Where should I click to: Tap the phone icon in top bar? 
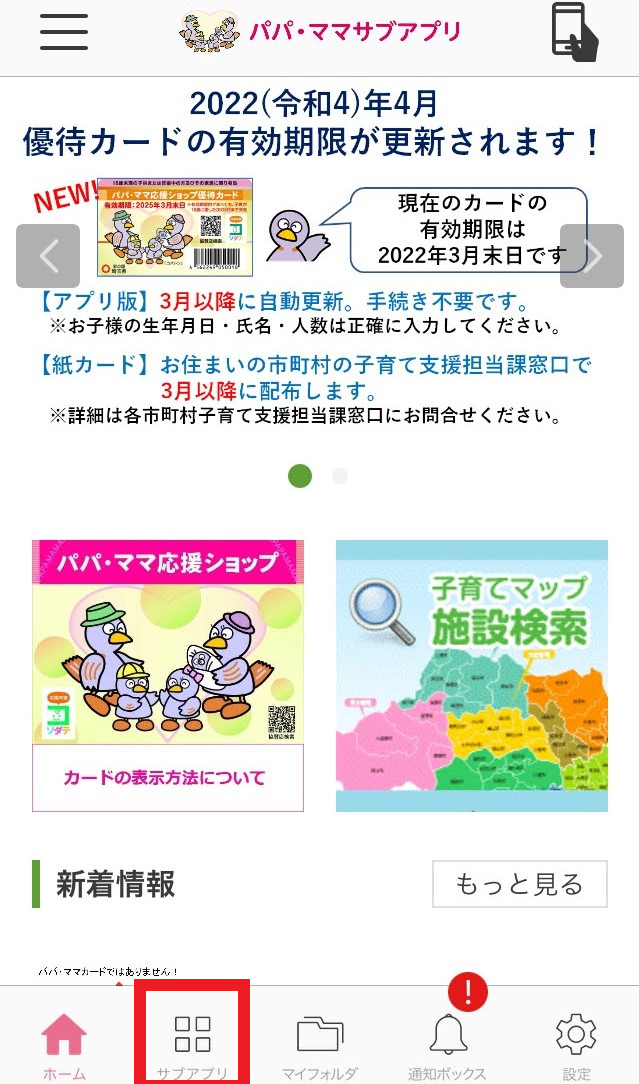(574, 32)
